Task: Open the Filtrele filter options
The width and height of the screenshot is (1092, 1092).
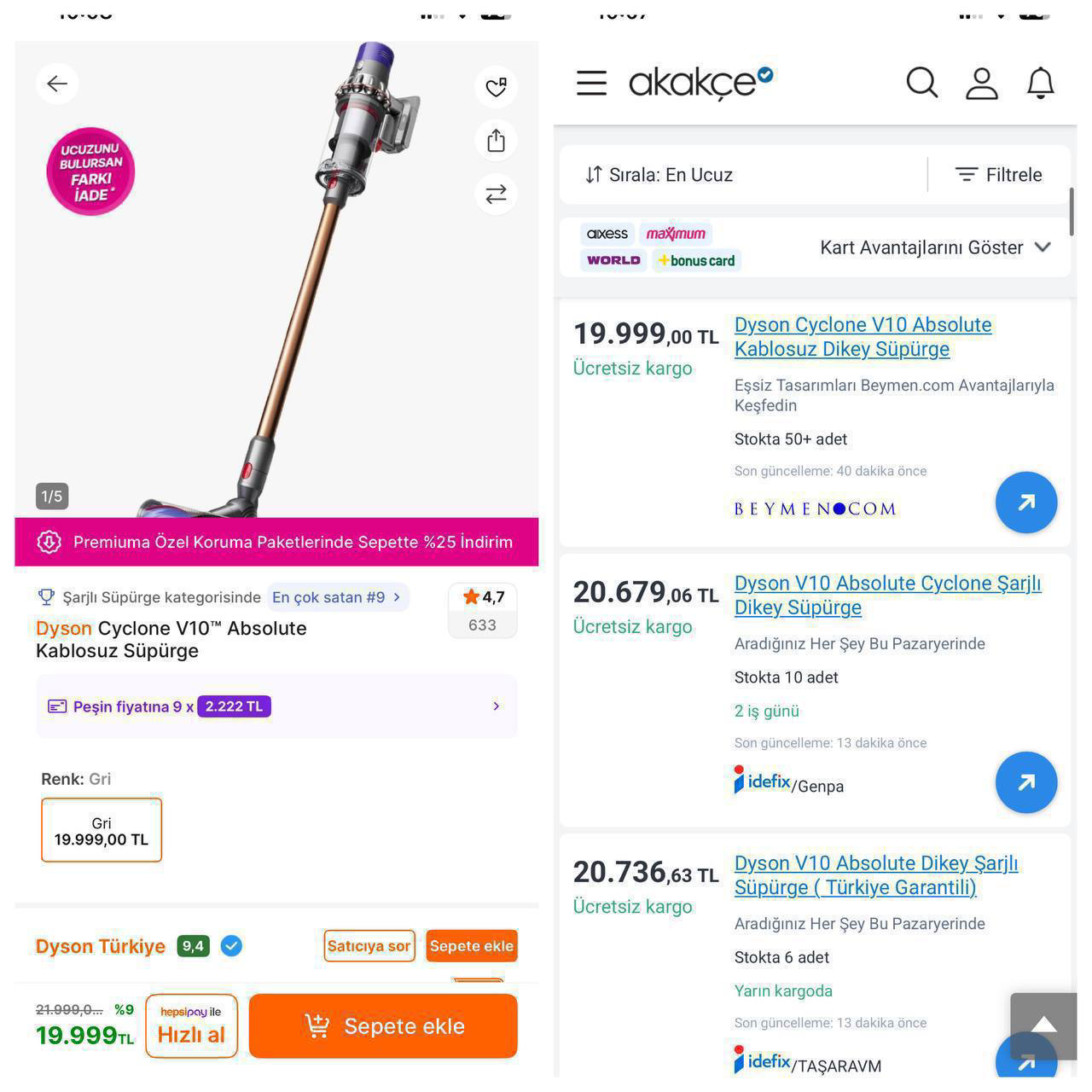Action: (998, 175)
